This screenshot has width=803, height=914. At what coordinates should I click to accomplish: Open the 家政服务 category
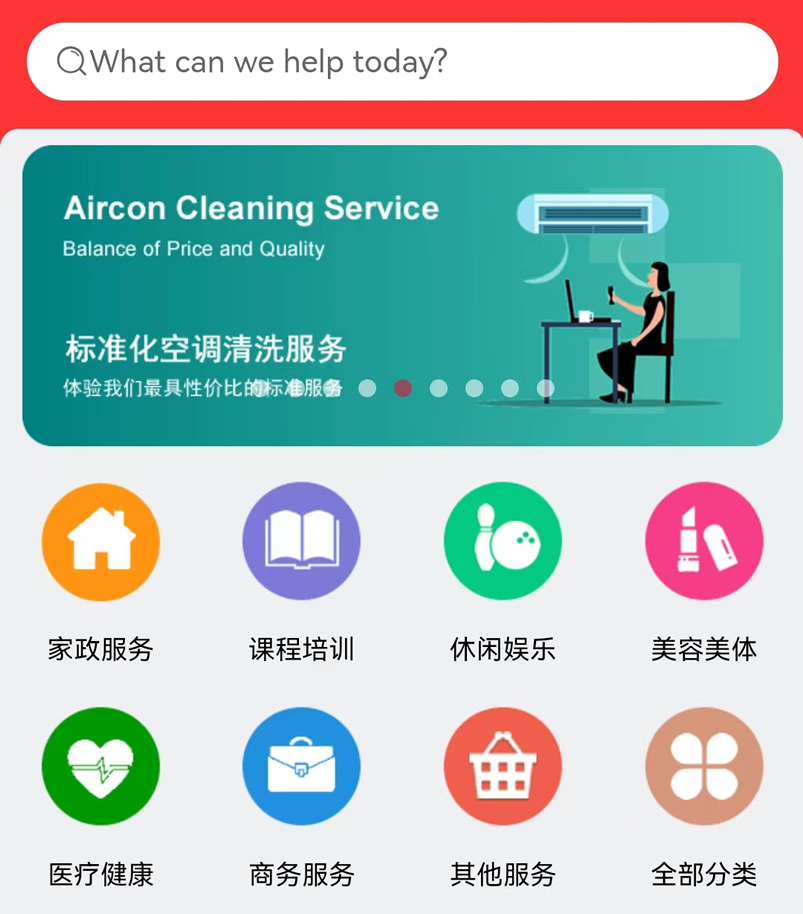(101, 542)
